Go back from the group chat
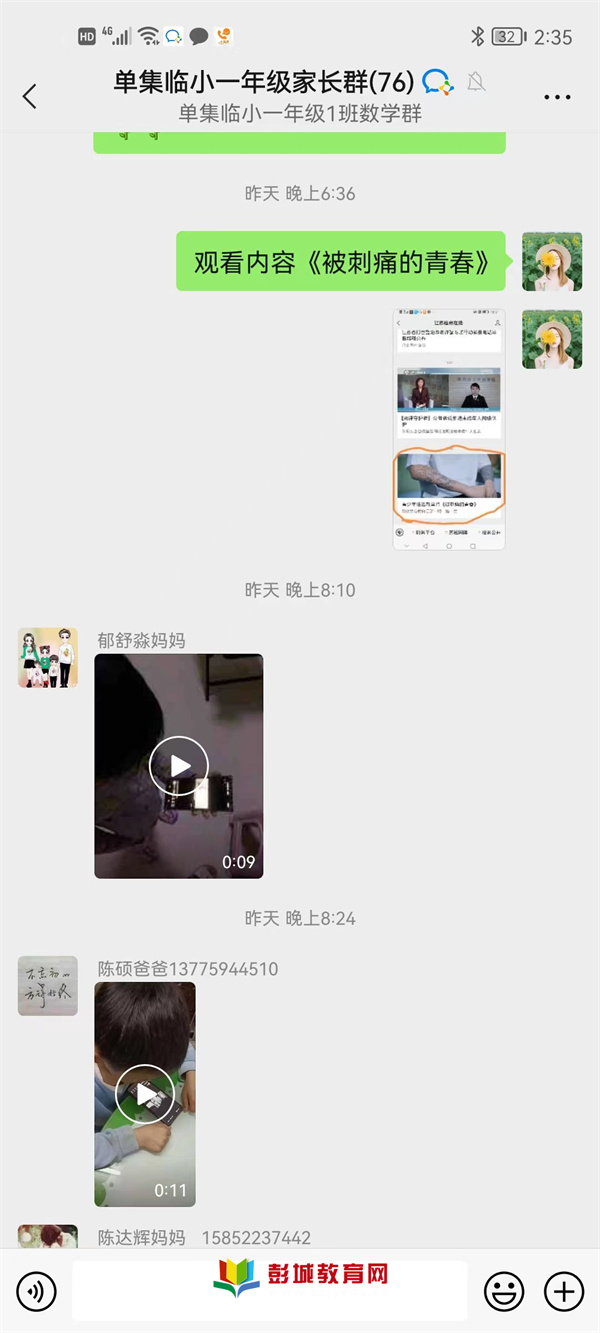This screenshot has width=600, height=1333. 29,96
